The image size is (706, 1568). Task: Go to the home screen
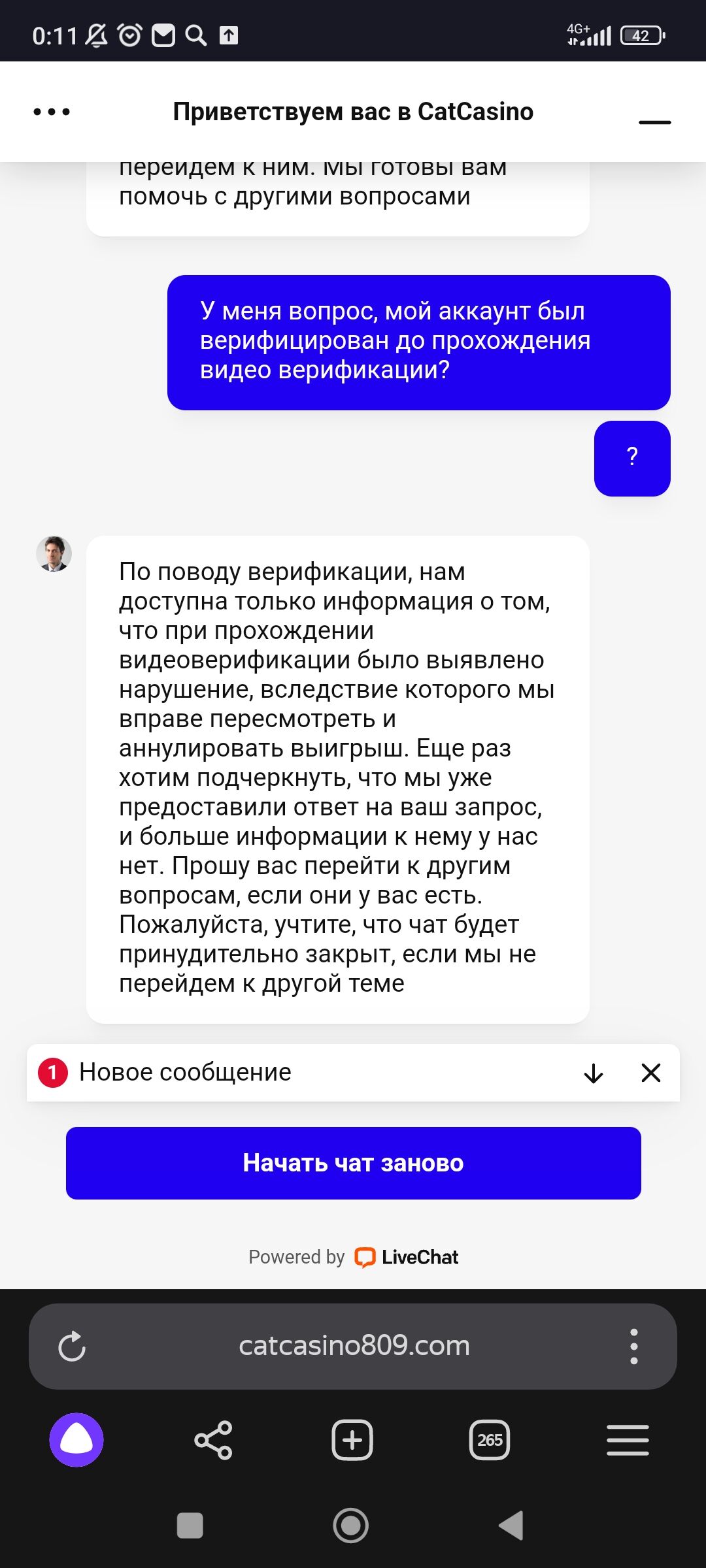(x=351, y=1526)
